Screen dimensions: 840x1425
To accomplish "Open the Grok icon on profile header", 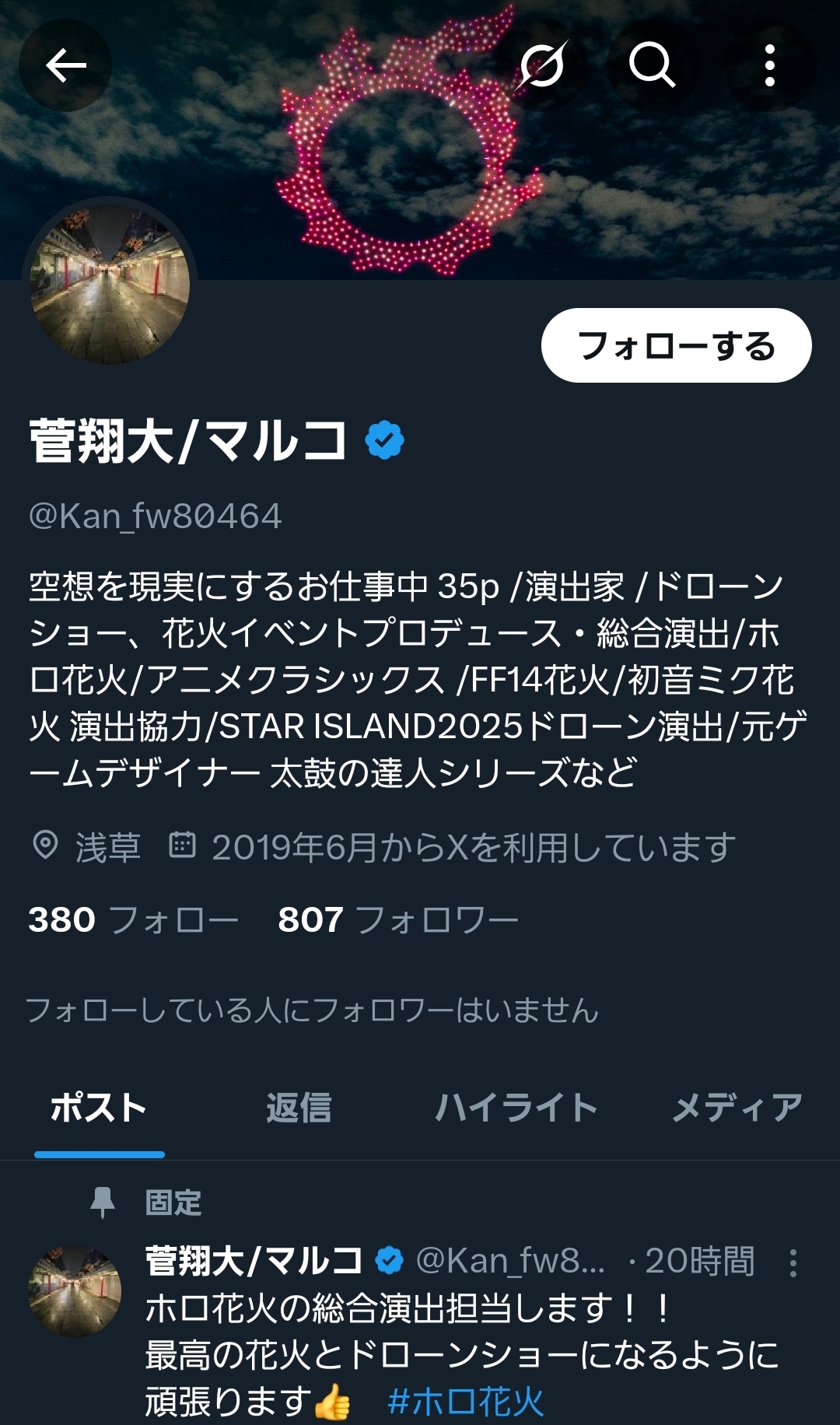I will (542, 65).
